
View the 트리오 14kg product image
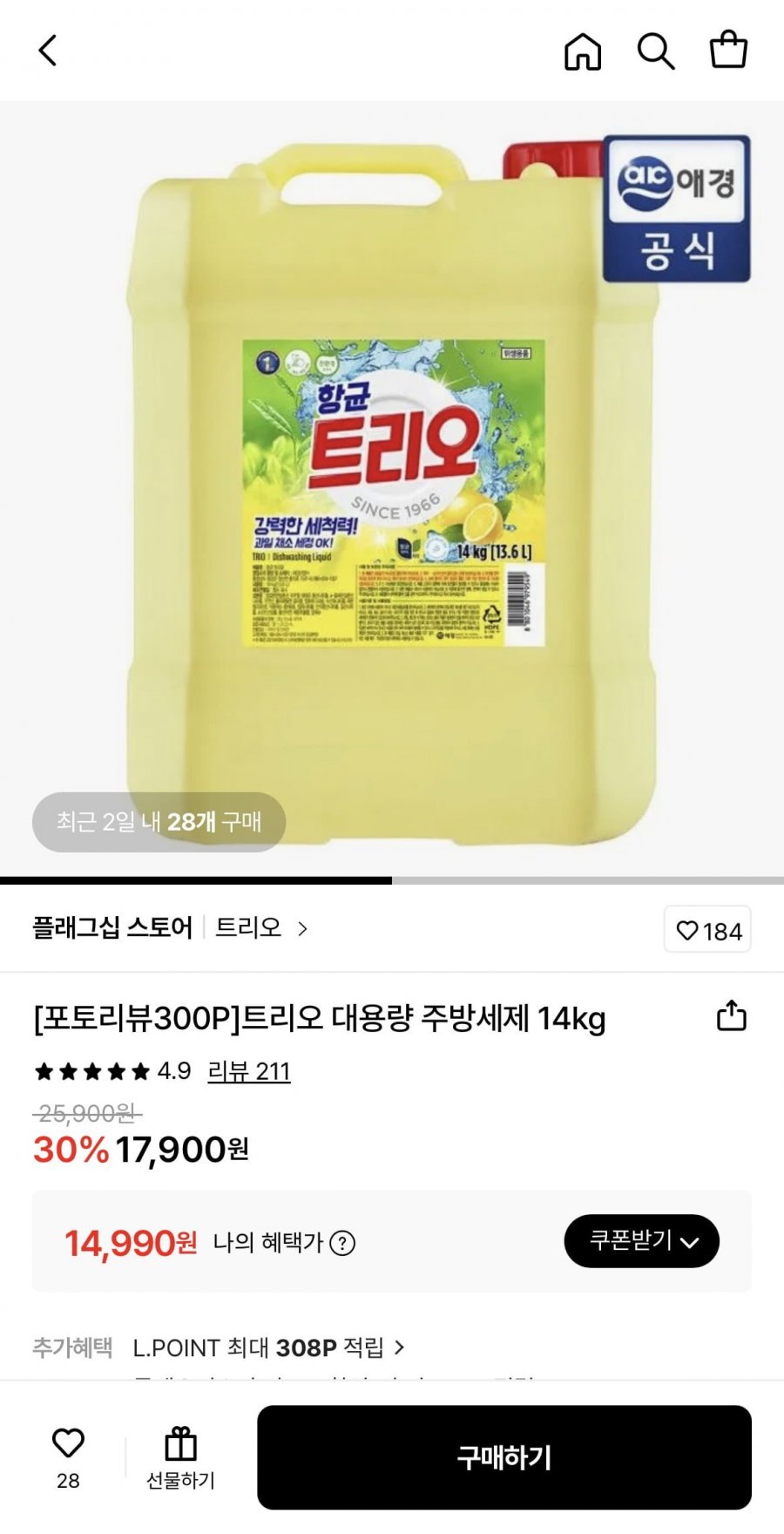coord(392,488)
